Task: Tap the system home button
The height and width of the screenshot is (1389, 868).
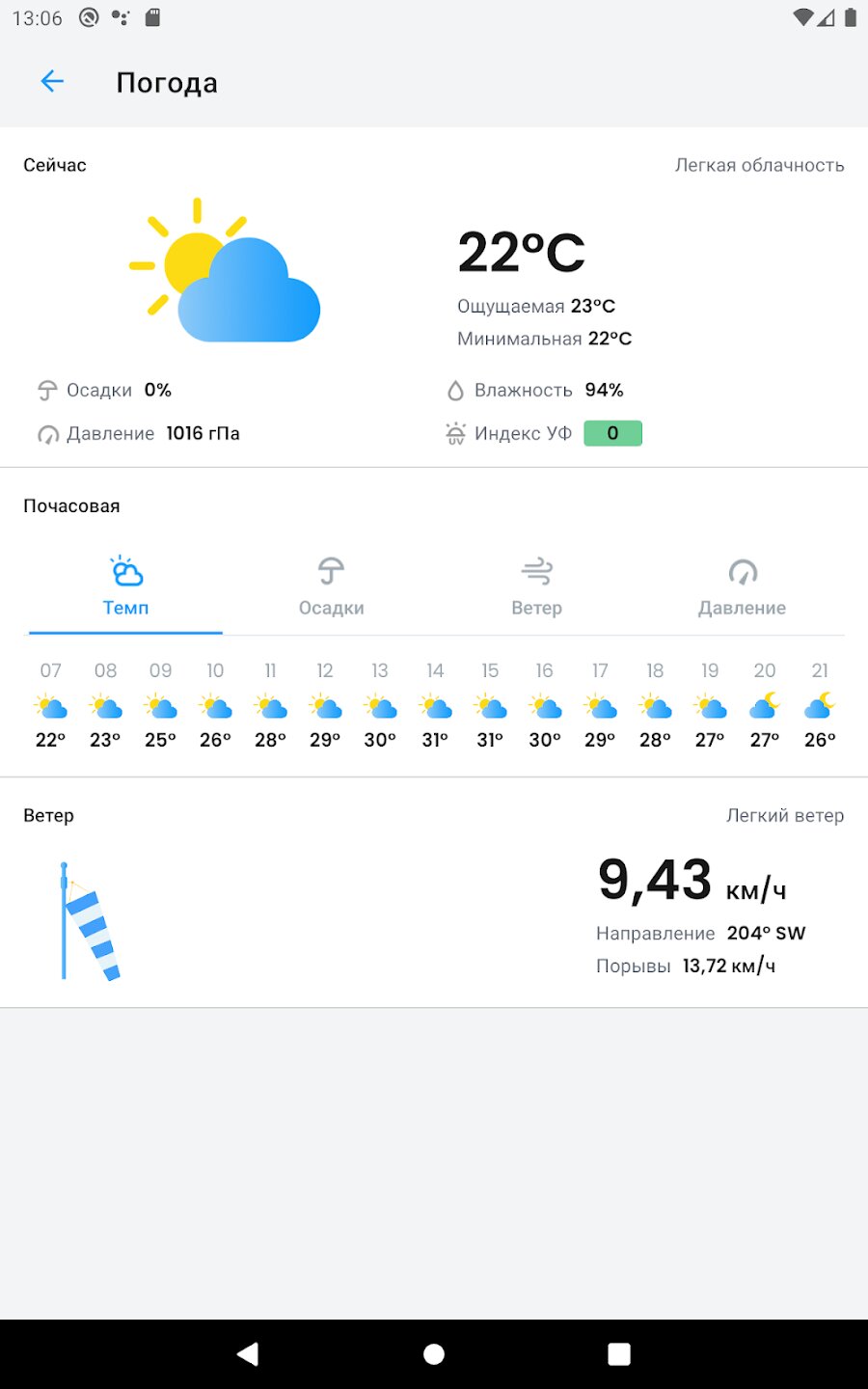Action: [434, 1354]
